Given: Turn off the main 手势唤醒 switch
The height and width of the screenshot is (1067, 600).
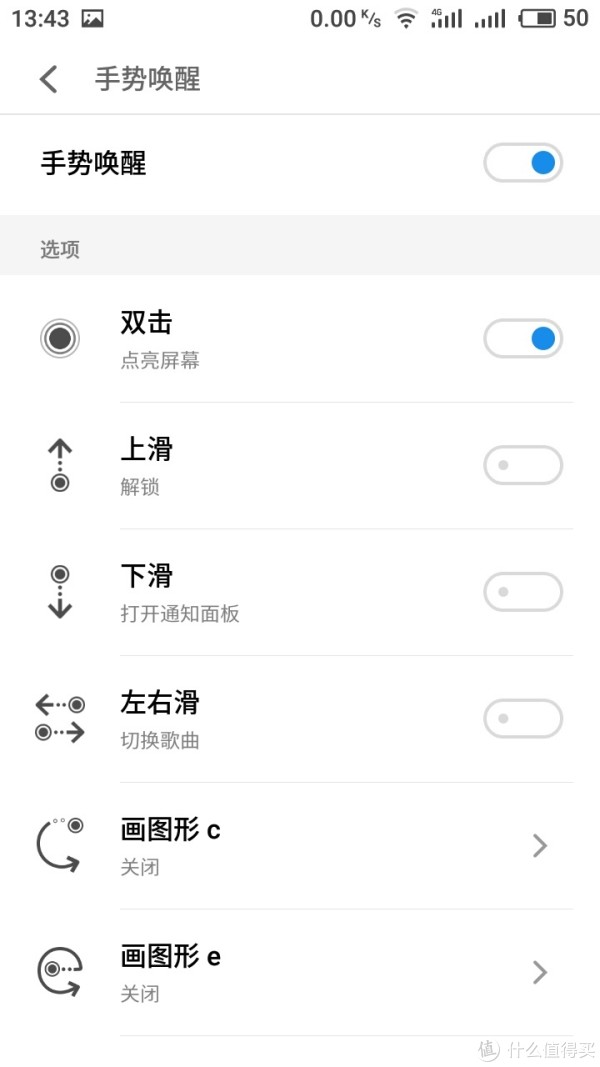Looking at the screenshot, I should [522, 163].
